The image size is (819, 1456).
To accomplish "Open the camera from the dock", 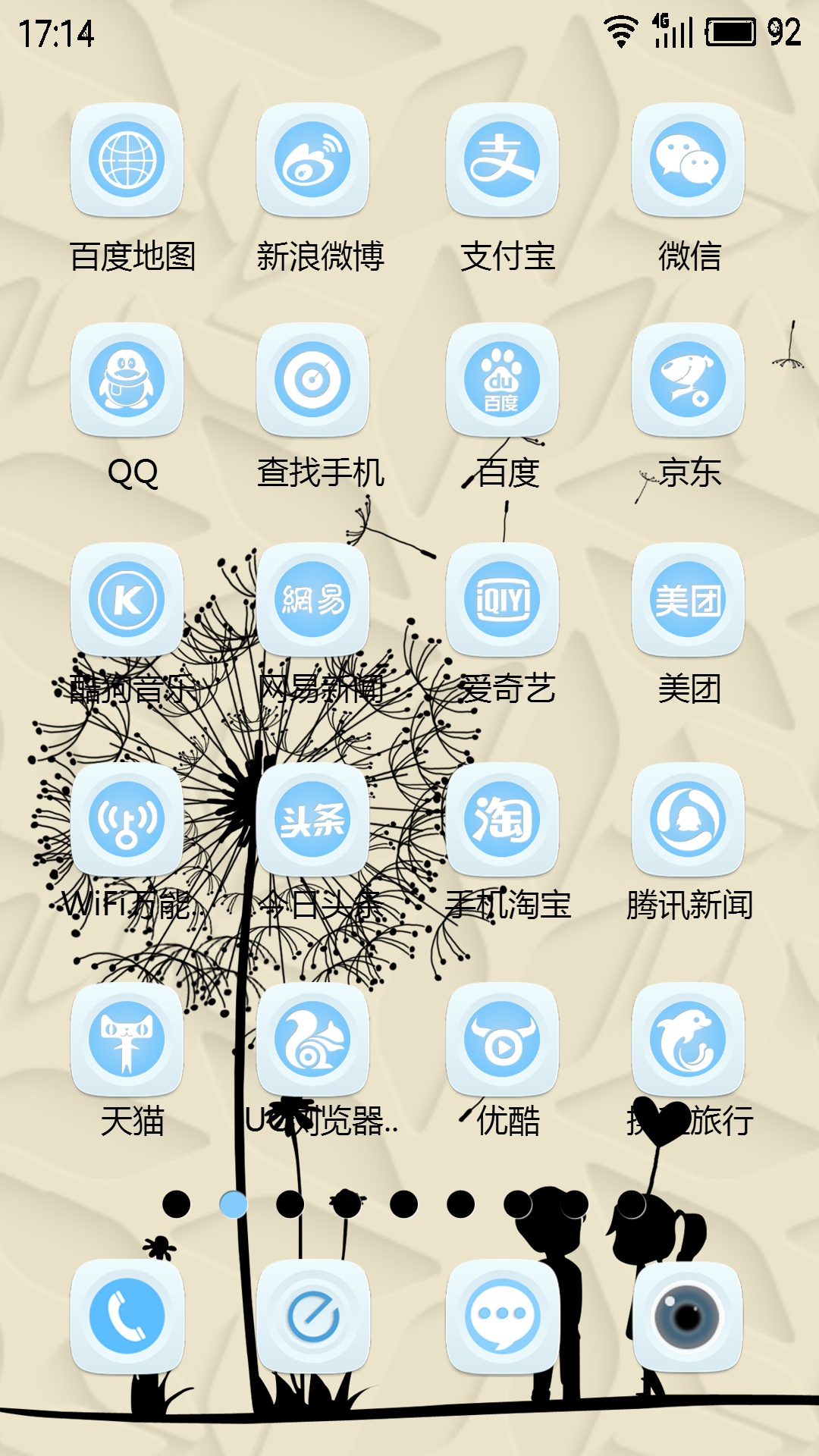I will pyautogui.click(x=688, y=1317).
